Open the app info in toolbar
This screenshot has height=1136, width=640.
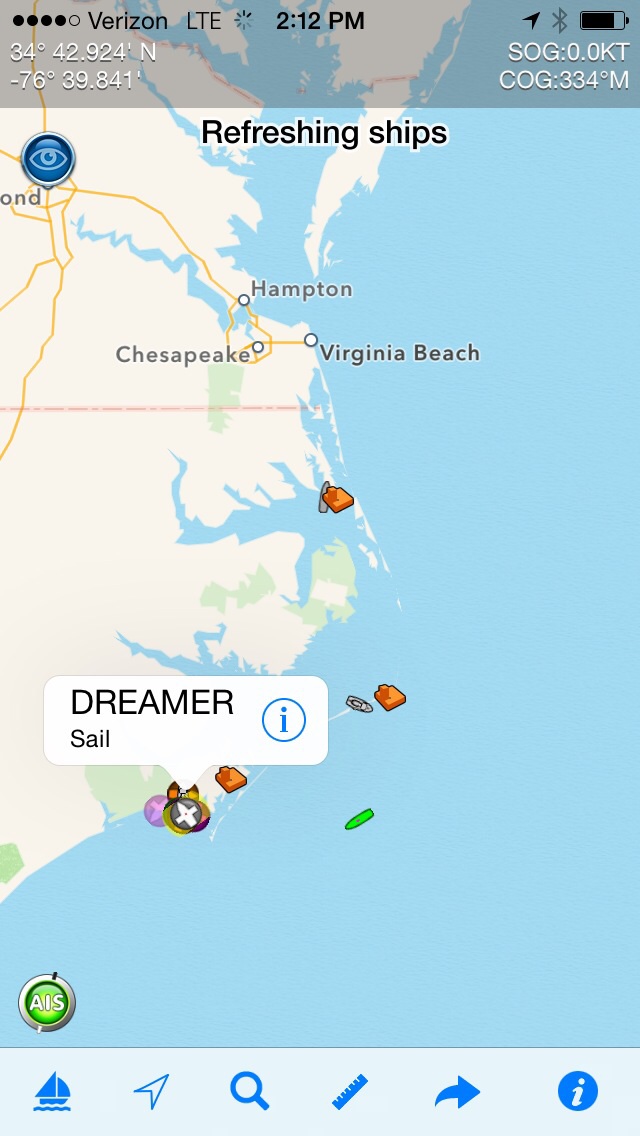(577, 1092)
